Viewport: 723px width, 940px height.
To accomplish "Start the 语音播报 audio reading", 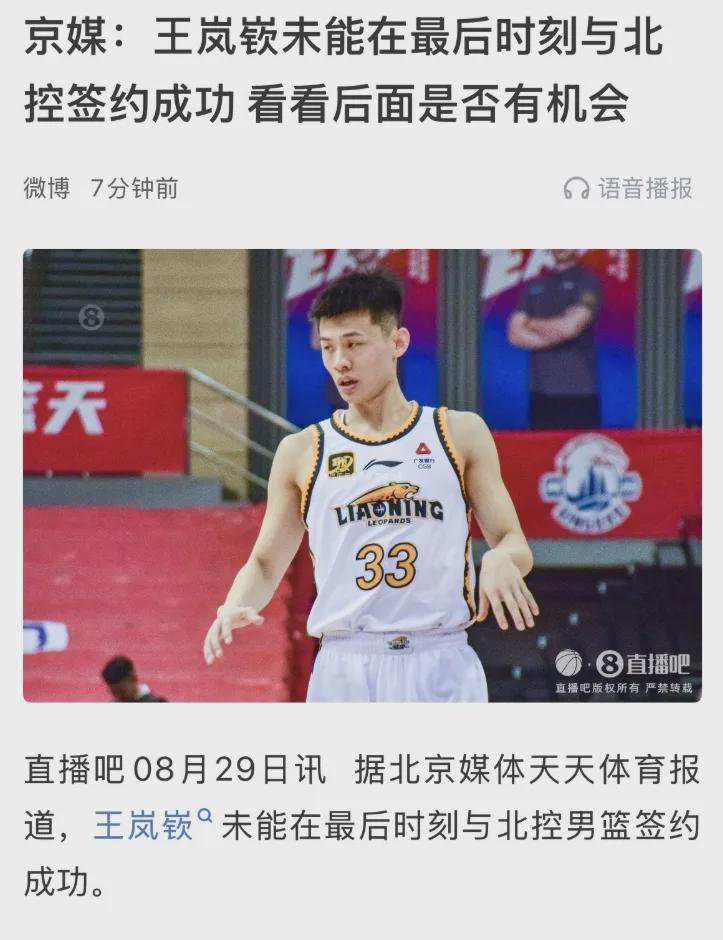I will click(628, 188).
